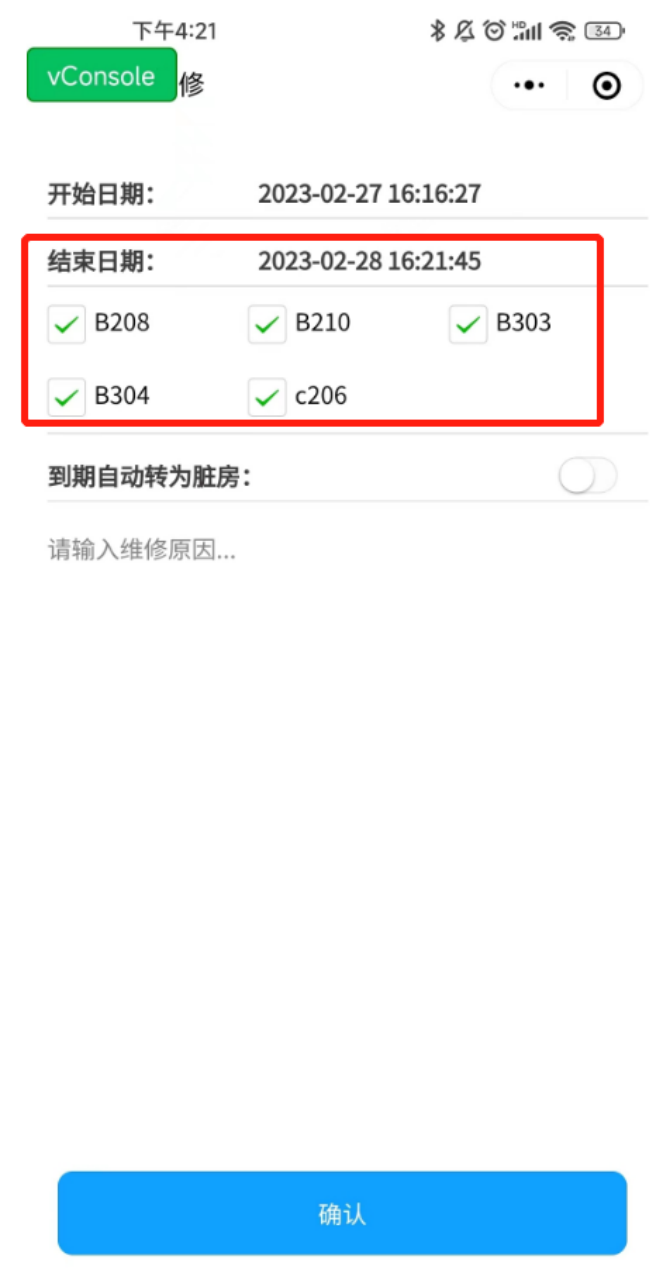Open the mini program more-options menu
663x1280 pixels.
coord(529,87)
